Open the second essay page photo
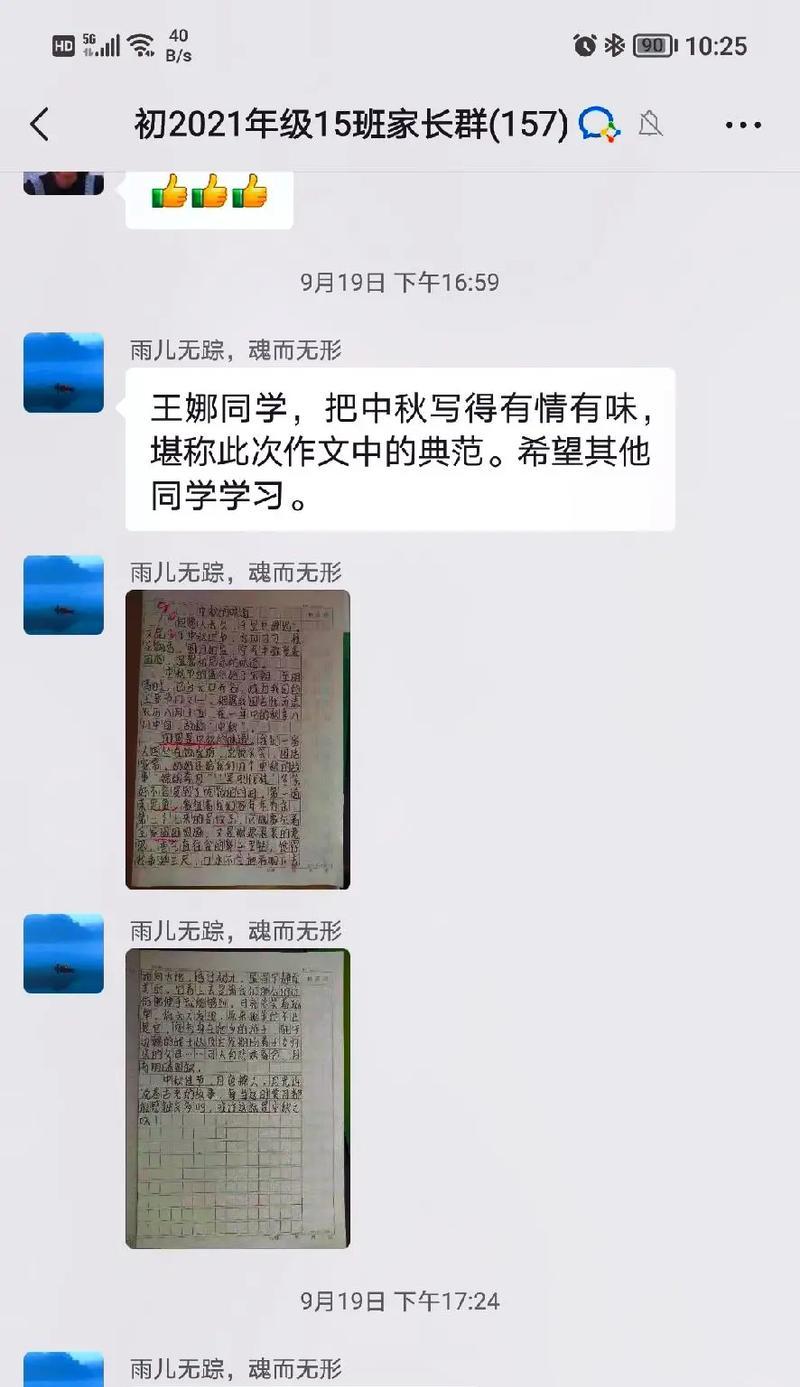 point(238,1098)
